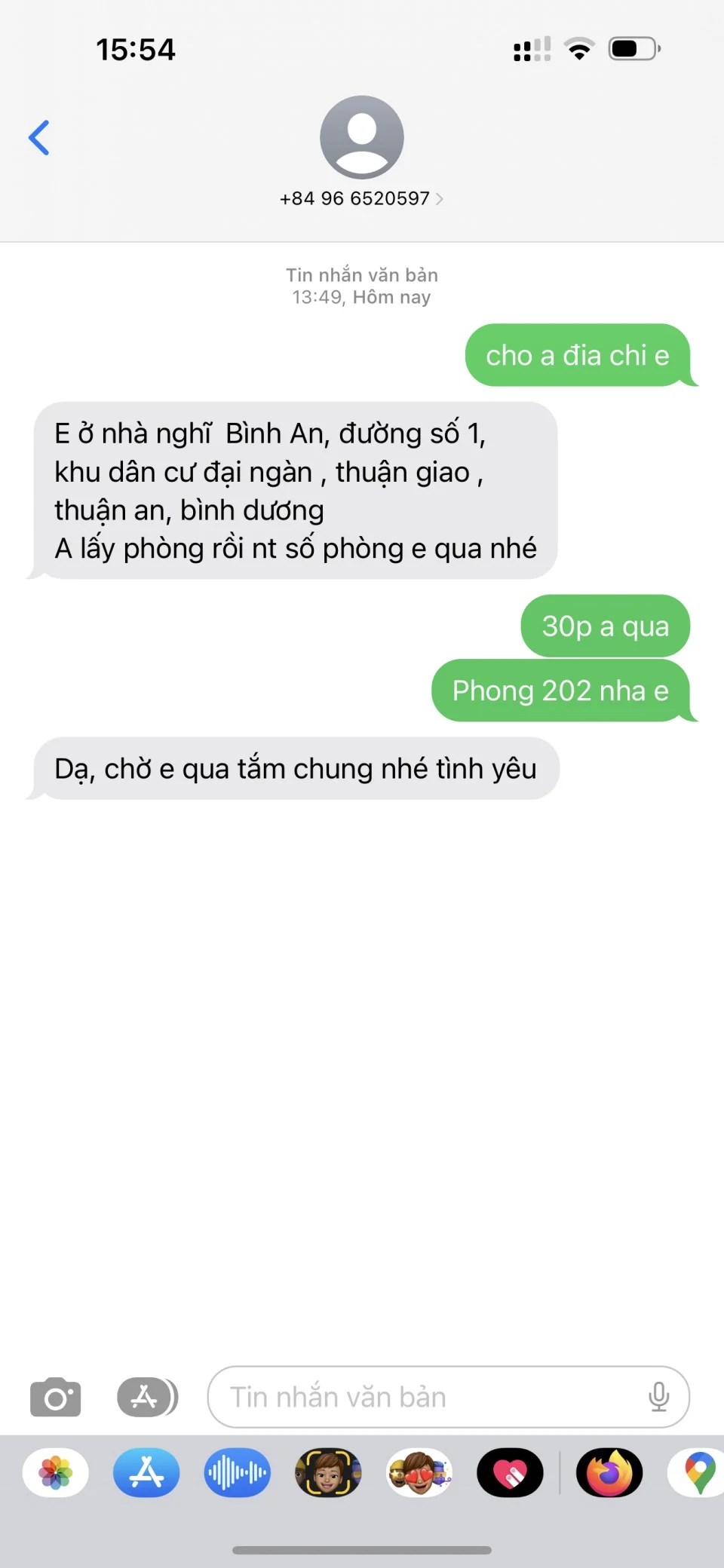Record an audio message with the waveform app
The width and height of the screenshot is (724, 1568).
point(237,1472)
